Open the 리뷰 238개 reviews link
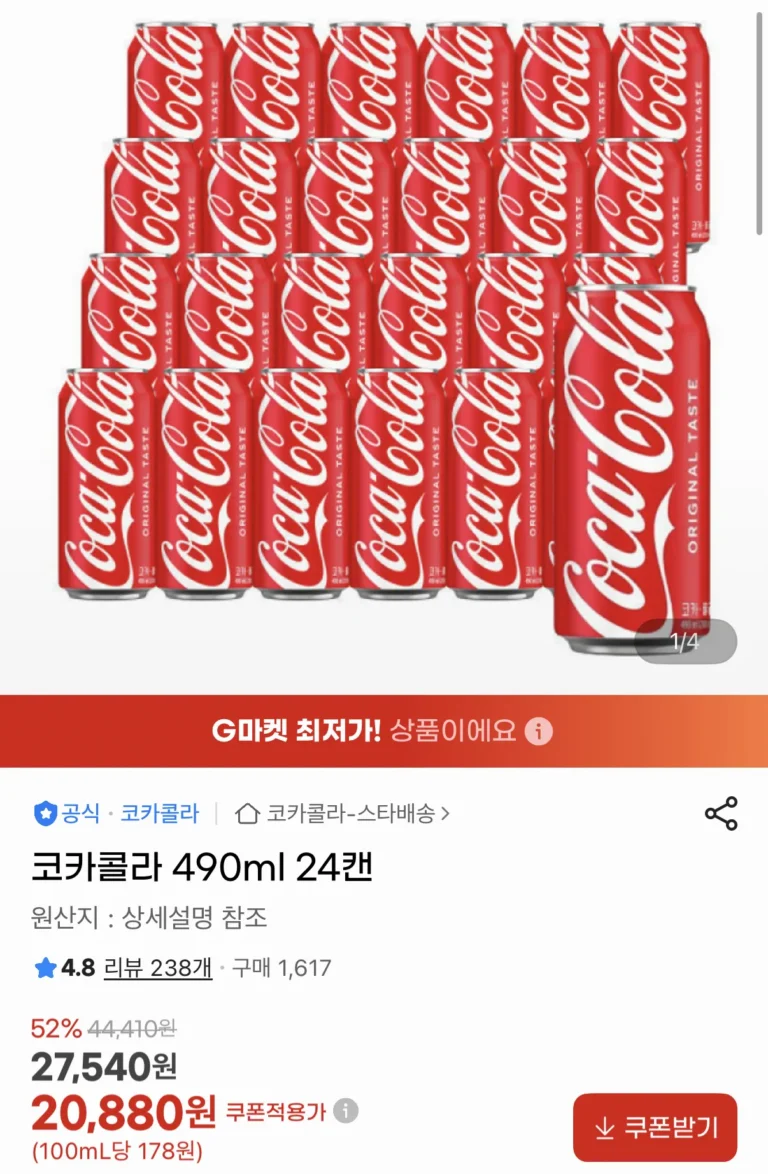Viewport: 768px width, 1174px height. (158, 968)
